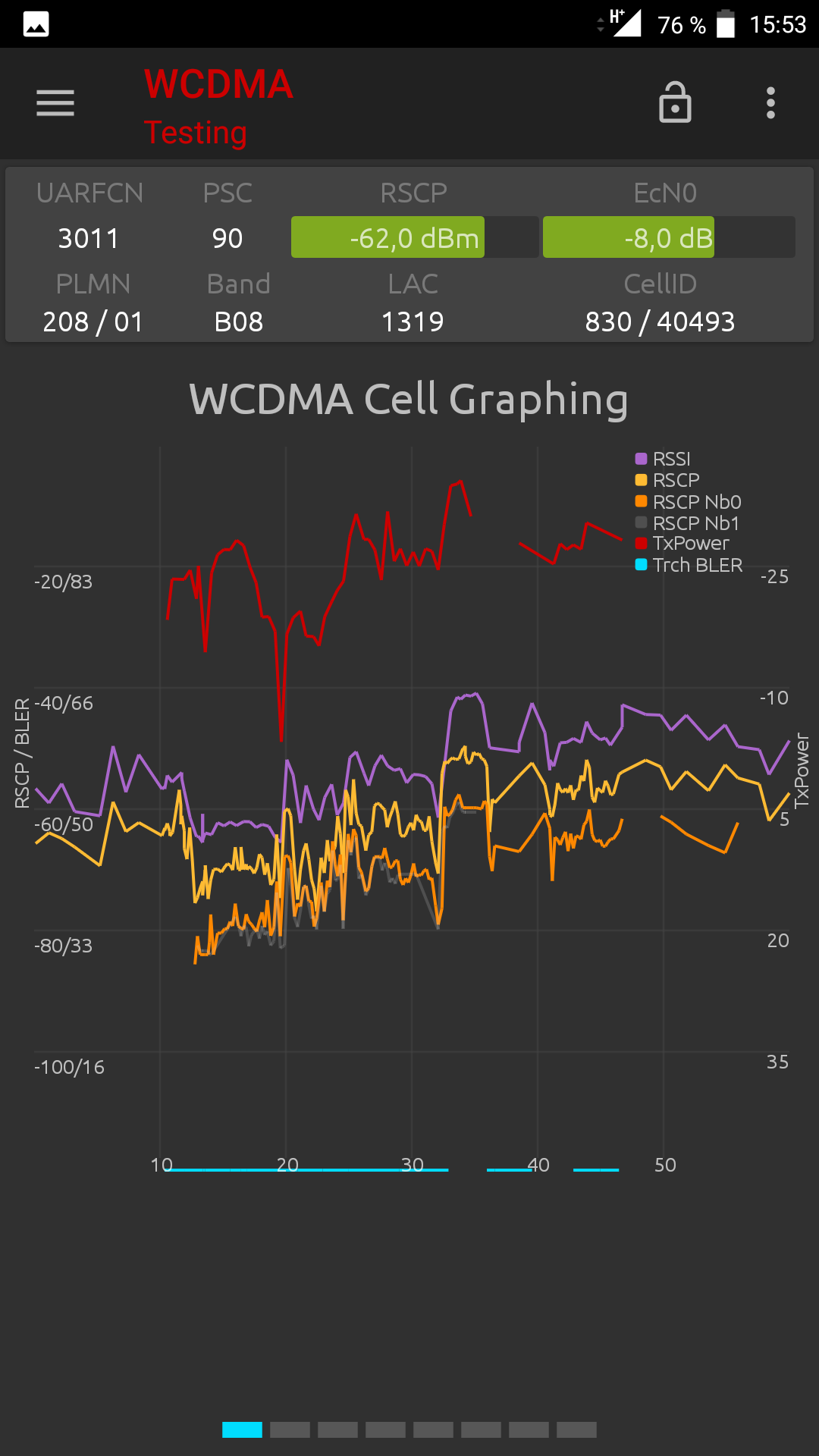Open the three-dot overflow menu
This screenshot has height=1456, width=819.
pyautogui.click(x=770, y=102)
